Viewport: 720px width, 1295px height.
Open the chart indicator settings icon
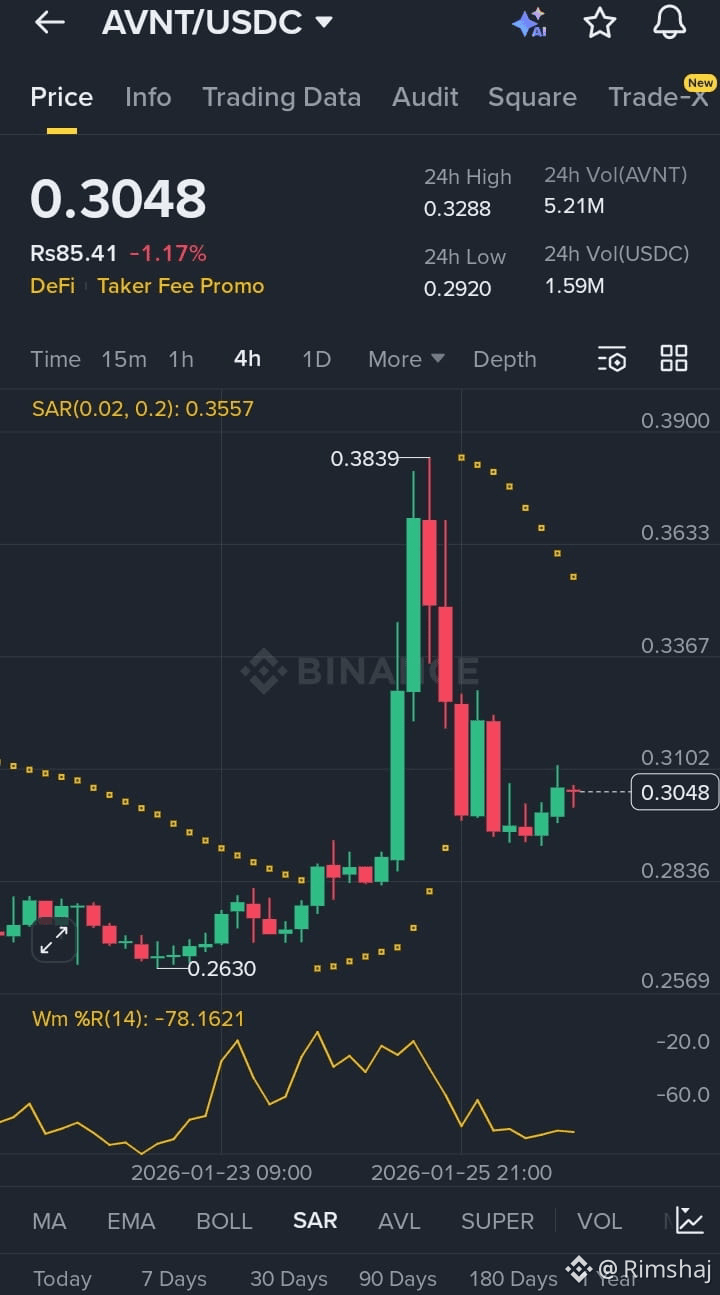(611, 359)
